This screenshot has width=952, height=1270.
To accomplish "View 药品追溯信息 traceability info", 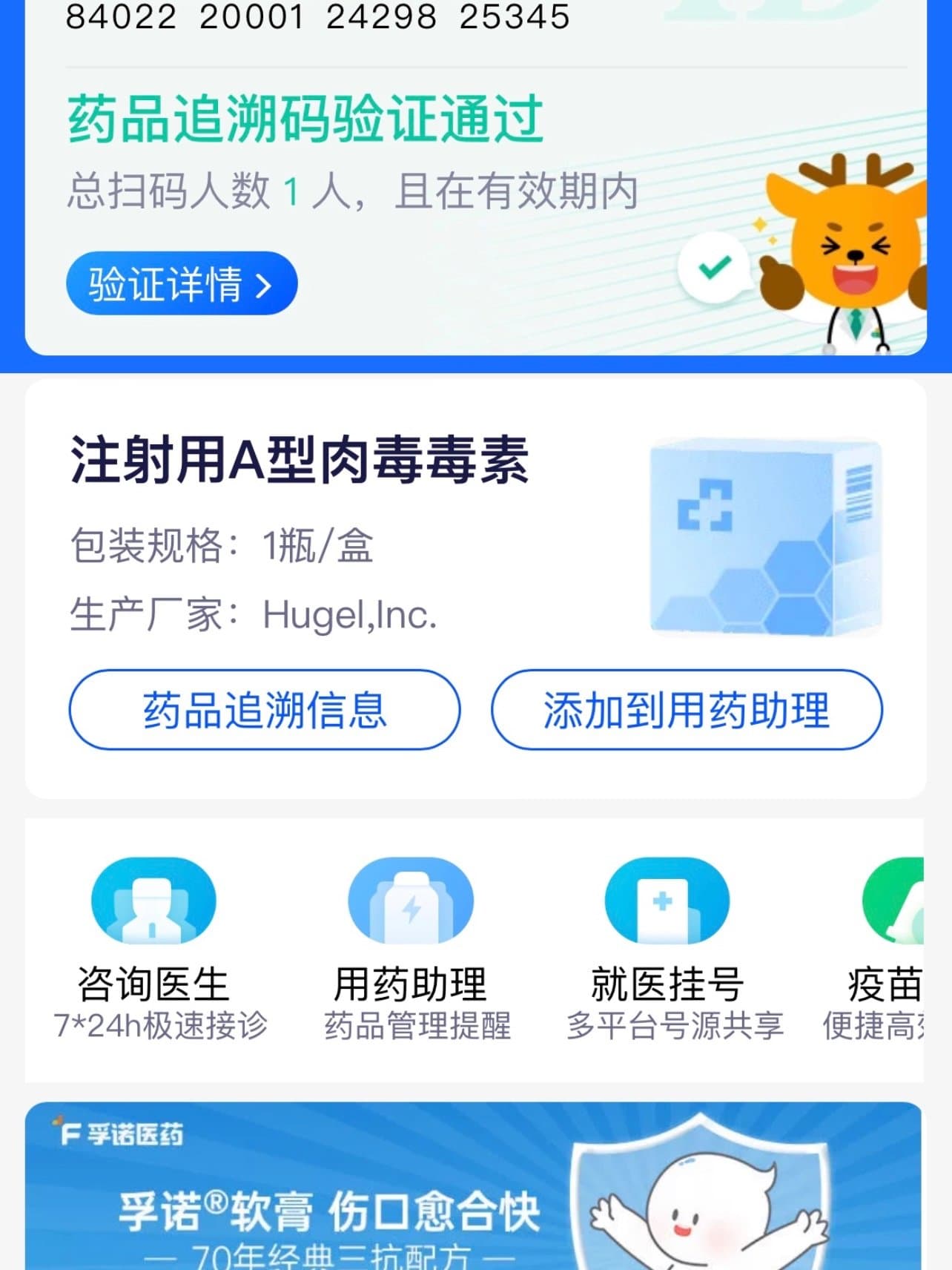I will point(265,710).
